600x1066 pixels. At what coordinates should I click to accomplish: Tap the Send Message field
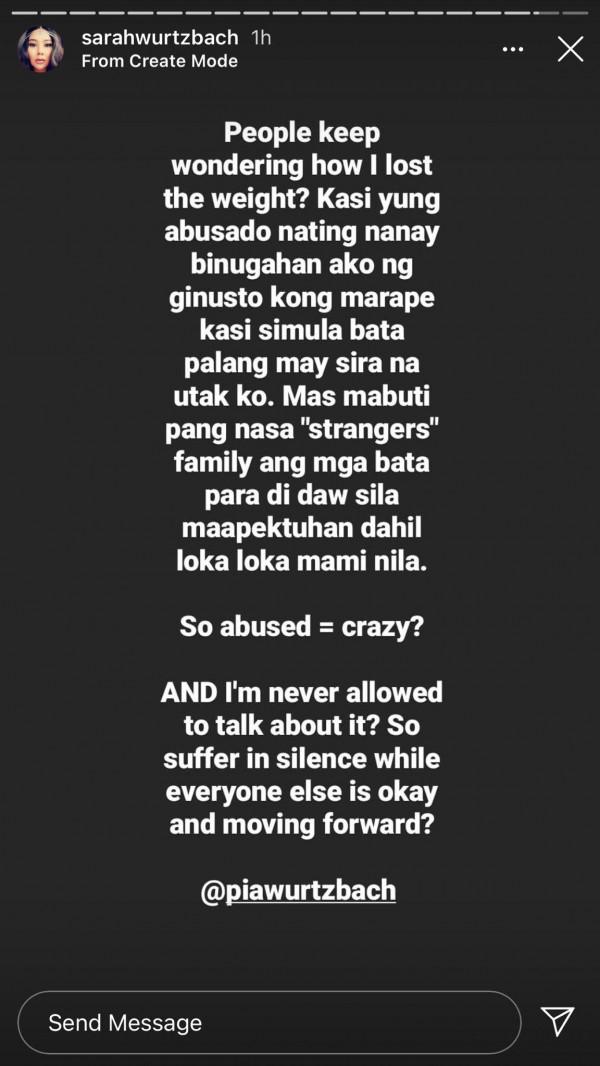268,1022
